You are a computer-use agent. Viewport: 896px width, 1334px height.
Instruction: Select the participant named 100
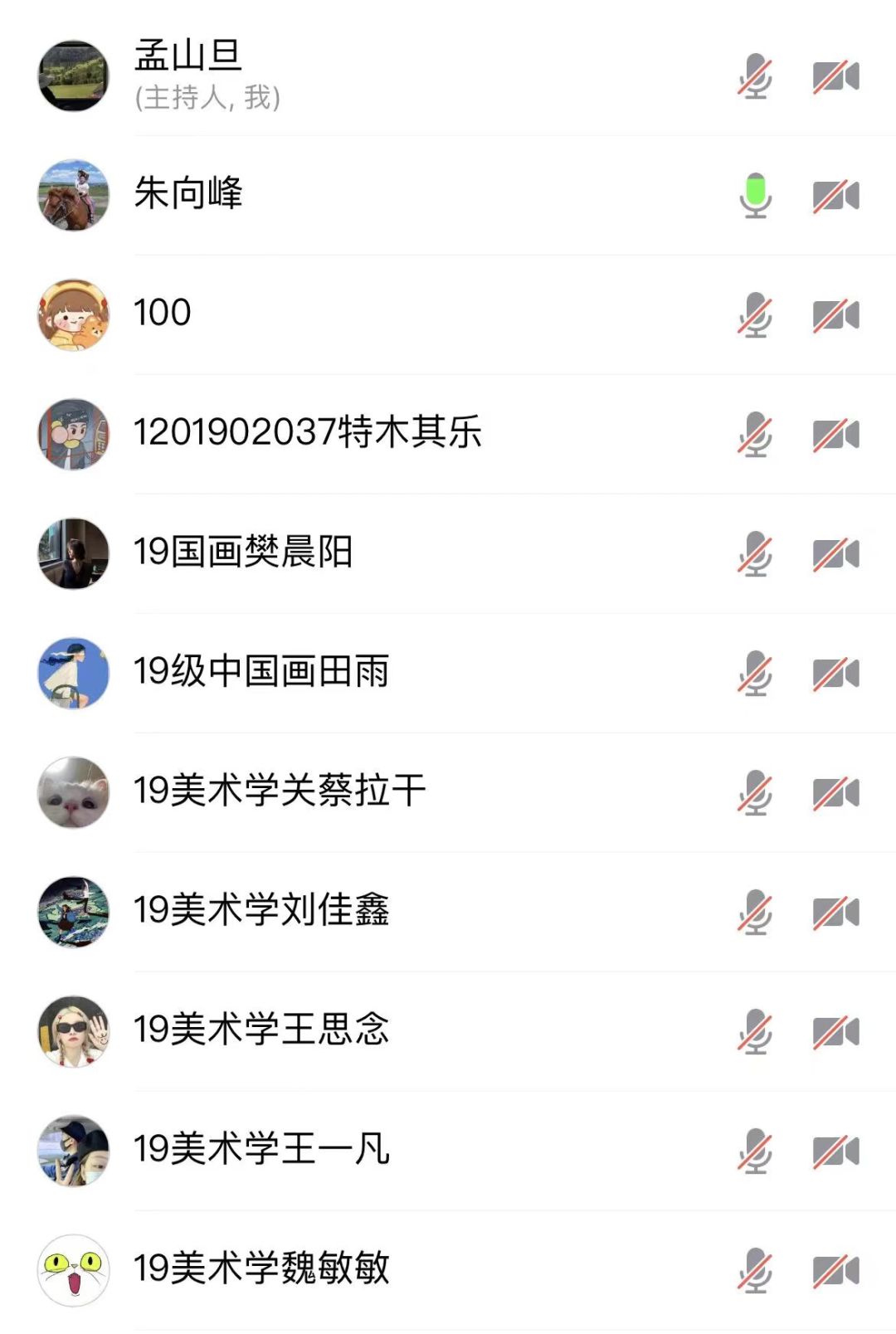(x=163, y=314)
